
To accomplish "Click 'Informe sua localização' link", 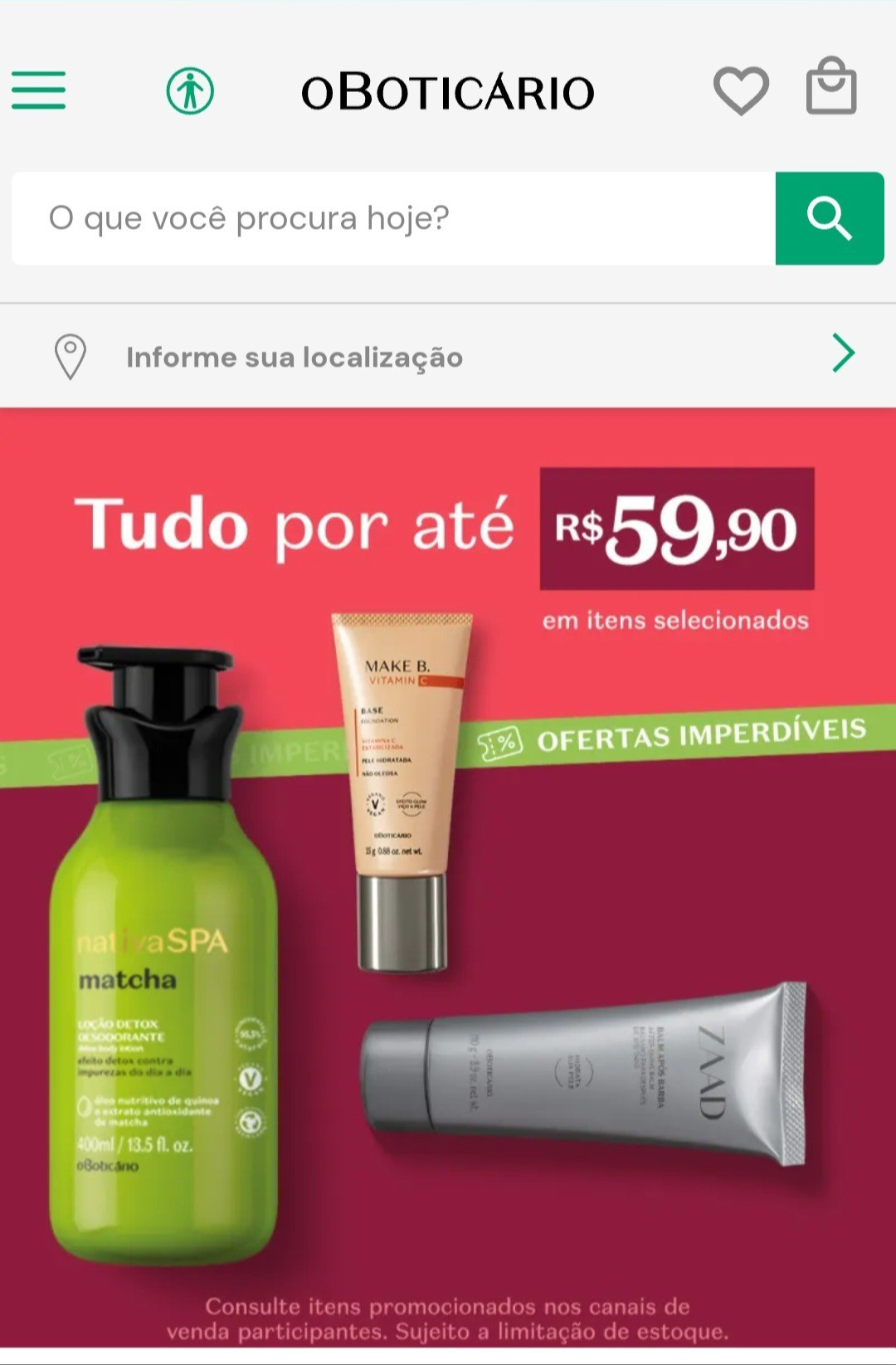I will [294, 357].
